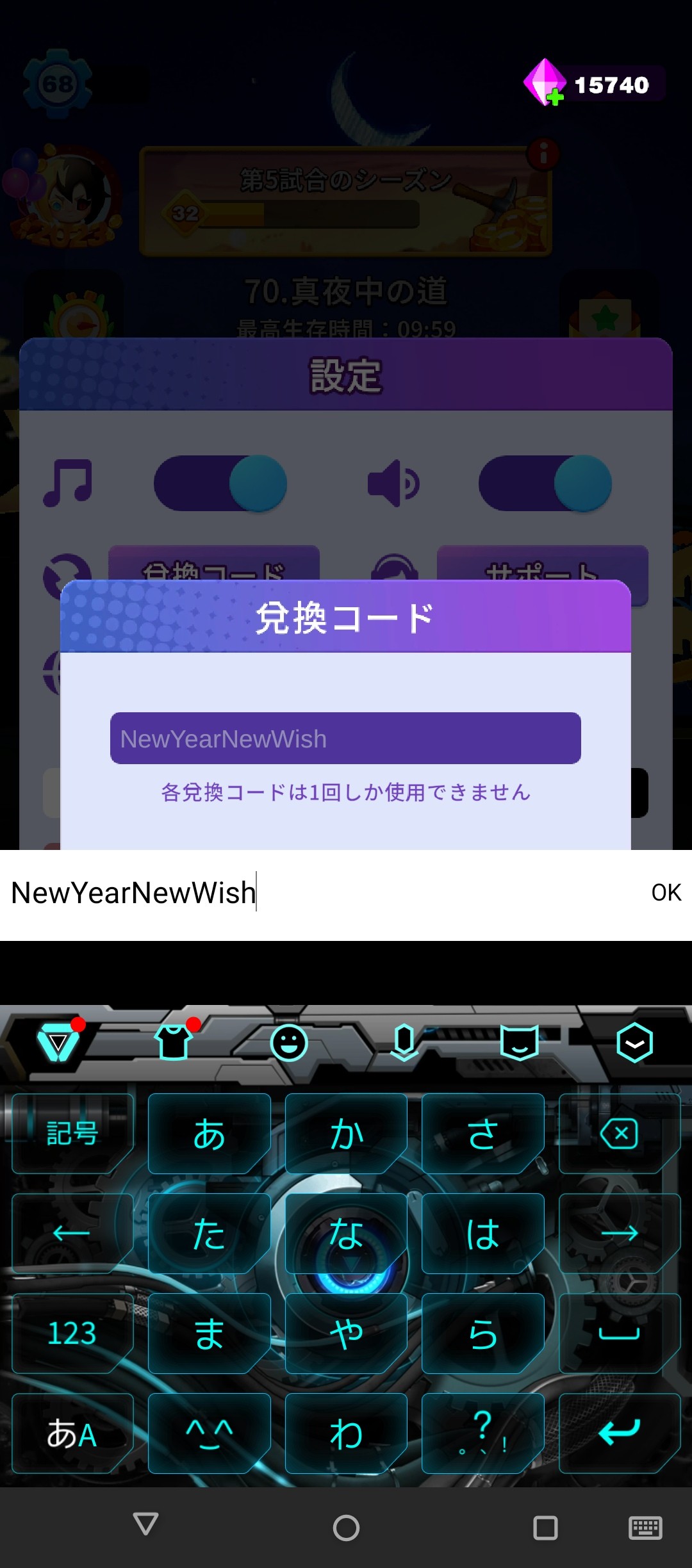The image size is (692, 1568).
Task: Move the cursor left with the arrow key
Action: coord(72,1234)
